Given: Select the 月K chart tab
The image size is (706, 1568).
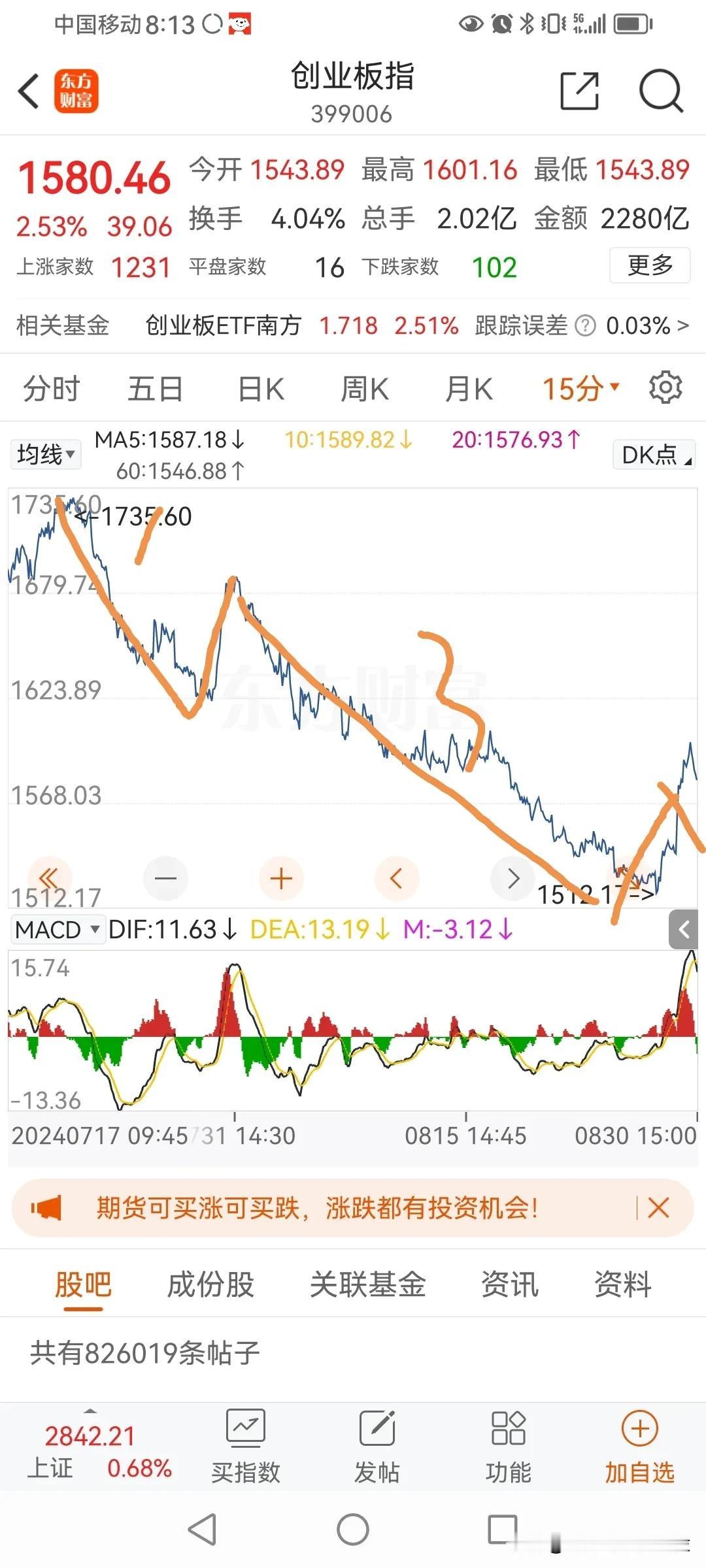Looking at the screenshot, I should pos(468,389).
